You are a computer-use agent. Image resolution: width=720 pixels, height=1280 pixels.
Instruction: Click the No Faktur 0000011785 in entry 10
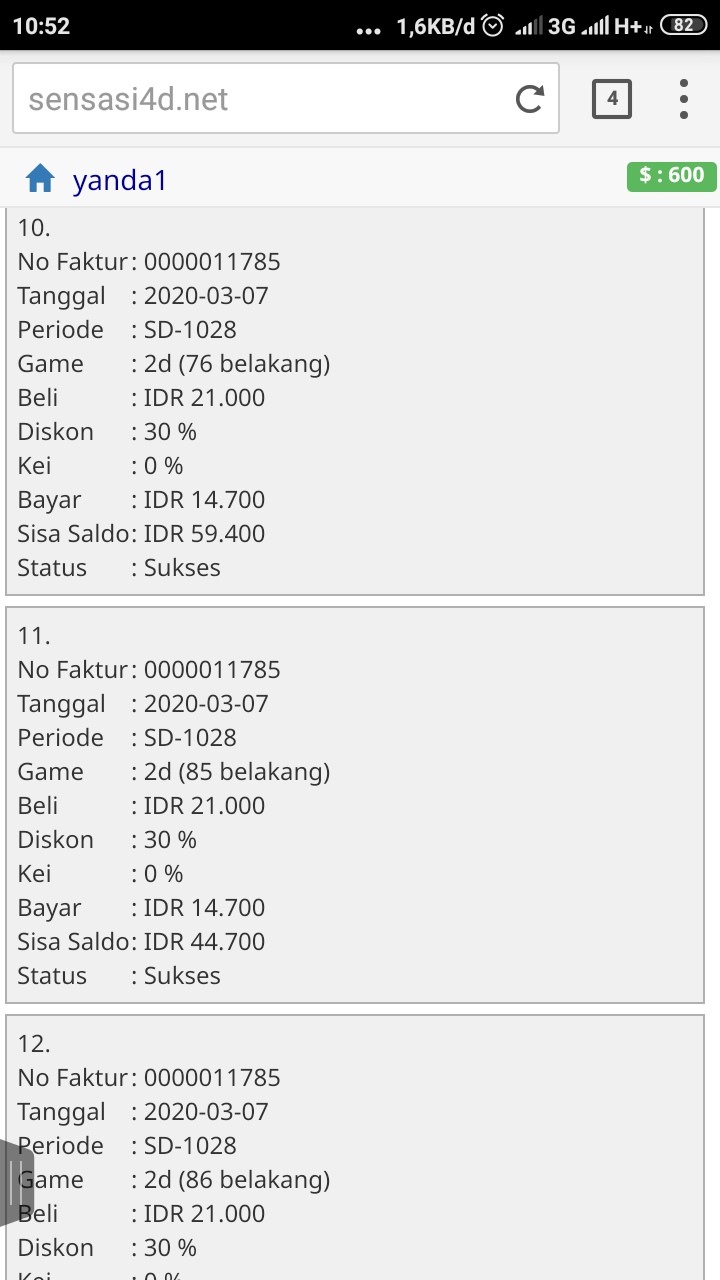(x=212, y=261)
